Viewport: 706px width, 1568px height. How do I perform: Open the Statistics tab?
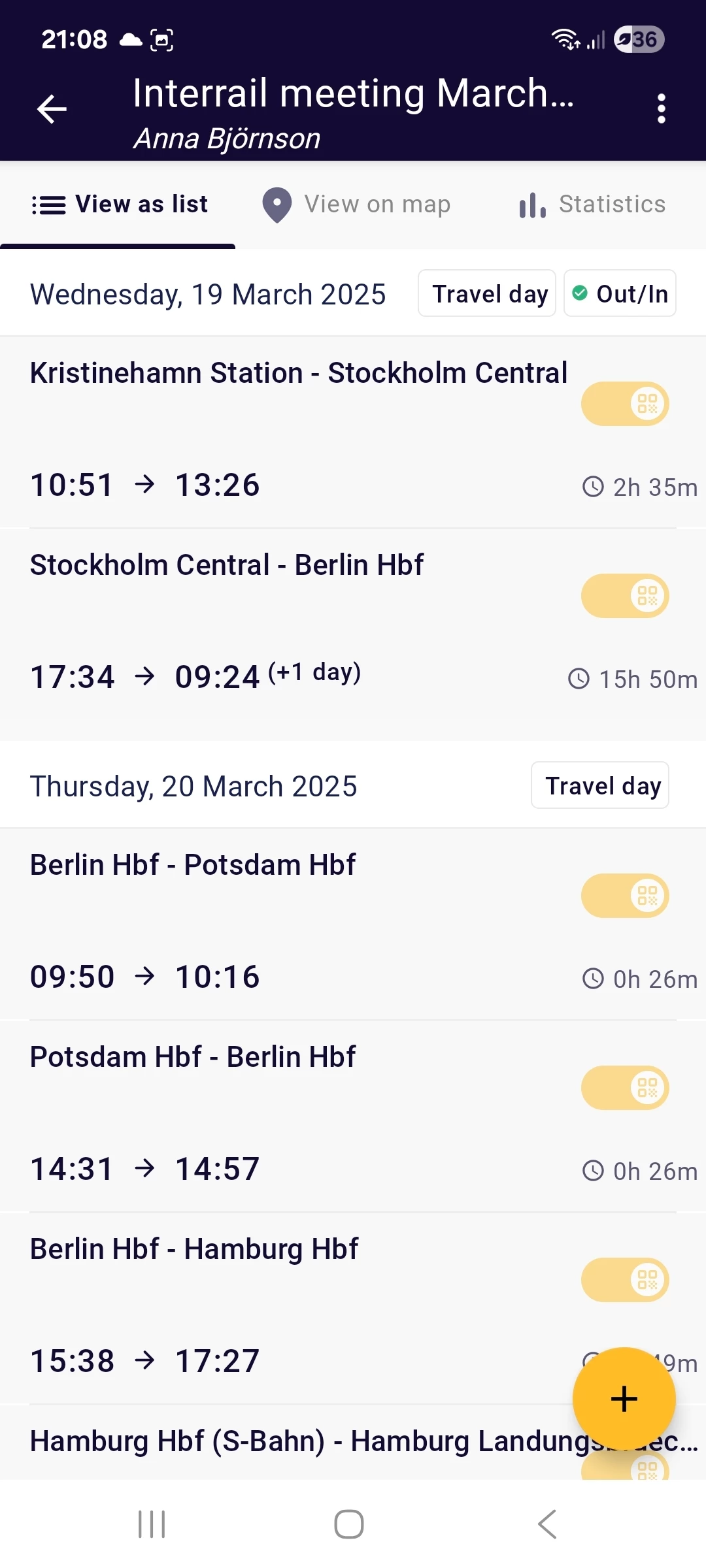tap(592, 204)
